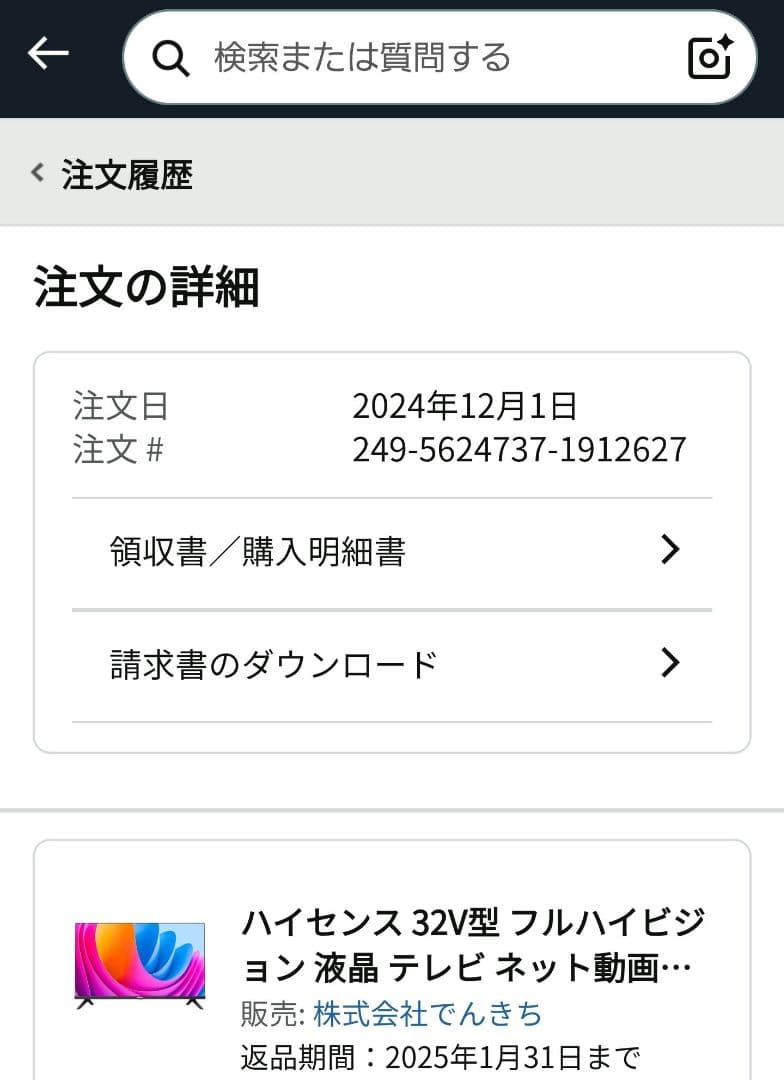This screenshot has height=1080, width=784.
Task: Open 請求書のダウンロード invoice download
Action: tap(273, 663)
